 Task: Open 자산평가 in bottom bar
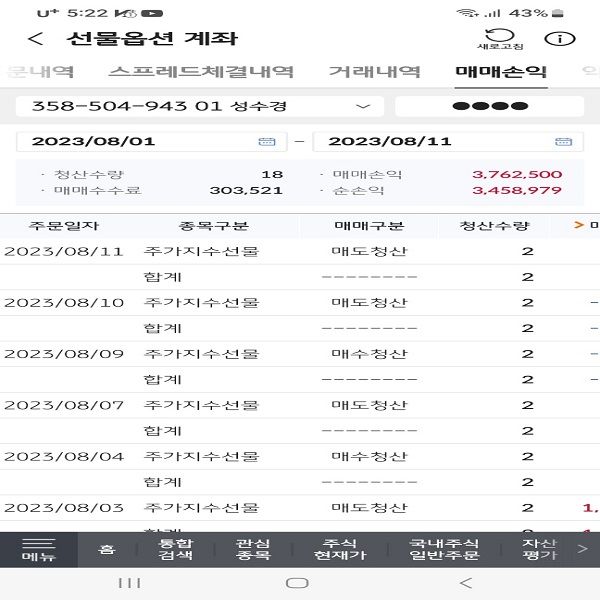pos(539,549)
